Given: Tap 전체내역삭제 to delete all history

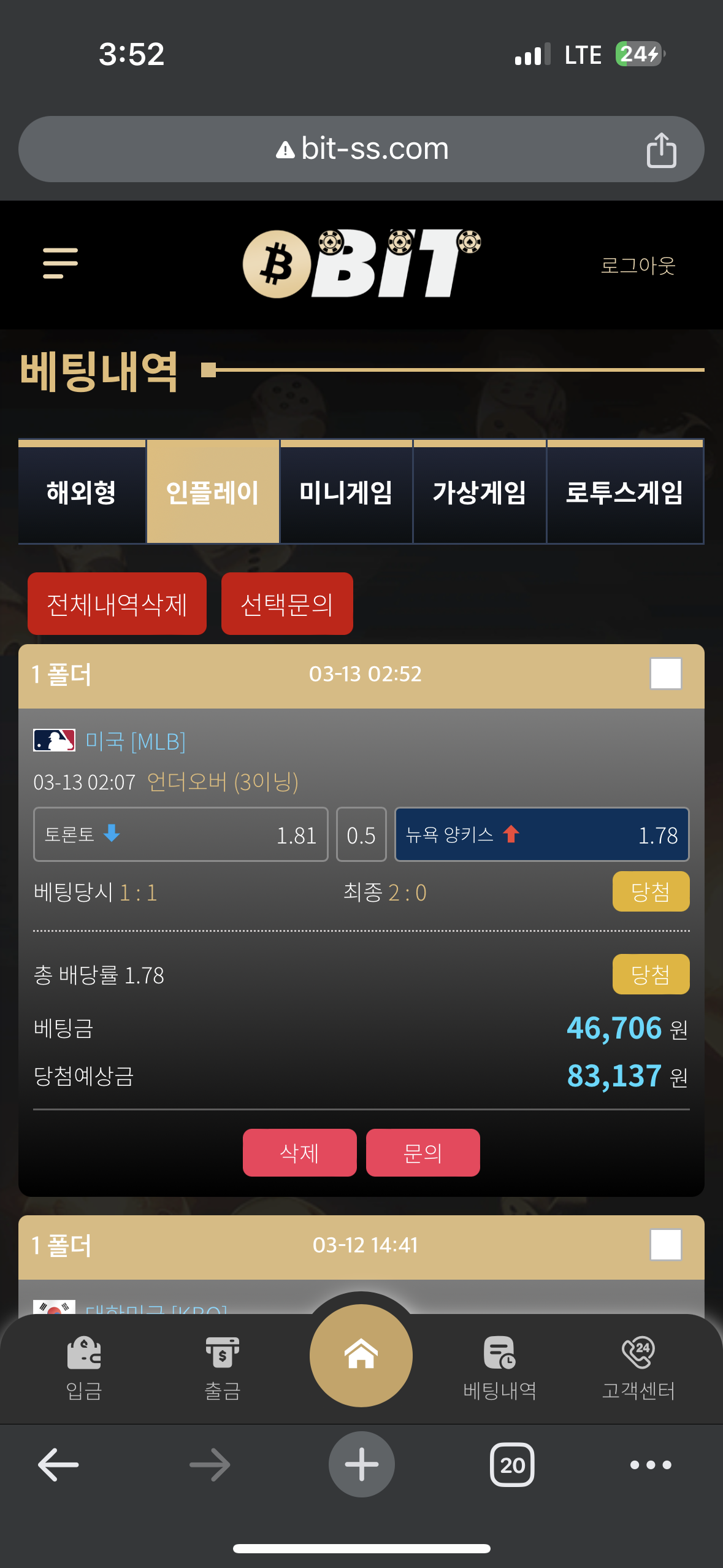Looking at the screenshot, I should [x=117, y=604].
